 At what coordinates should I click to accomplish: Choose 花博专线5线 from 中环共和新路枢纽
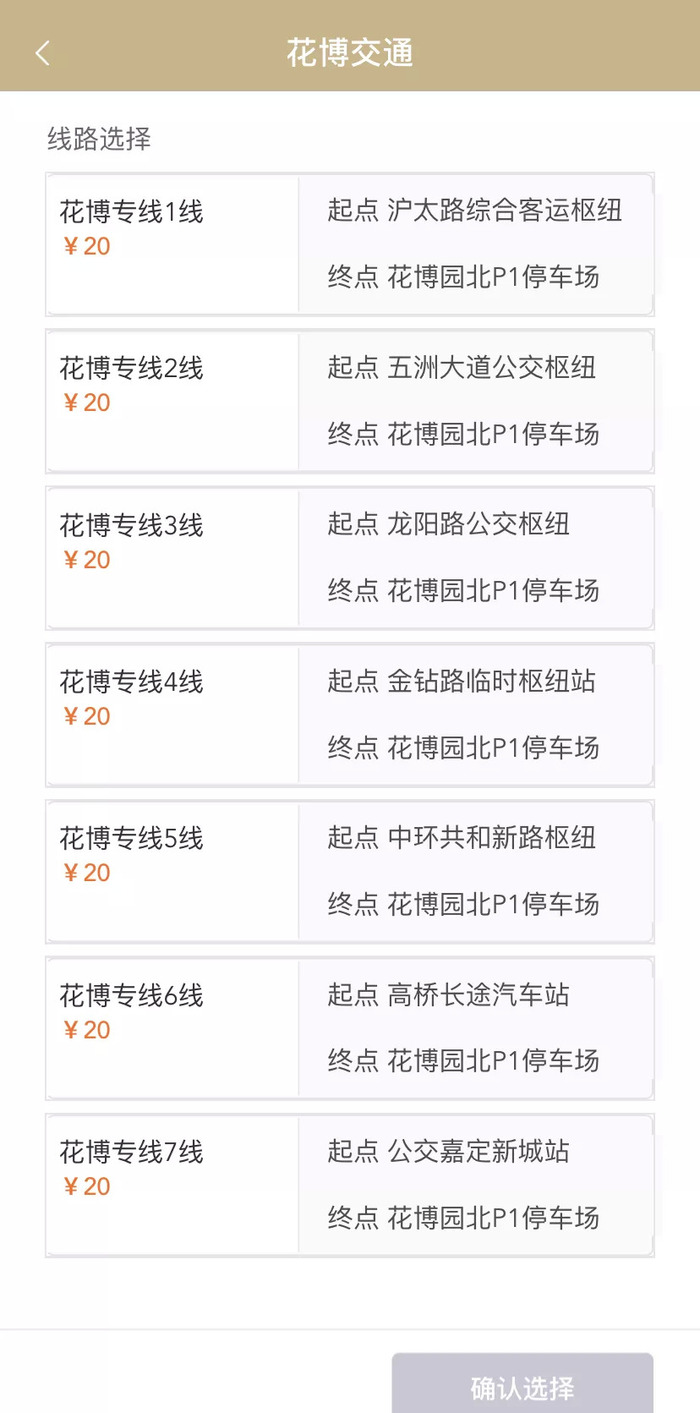pyautogui.click(x=350, y=871)
